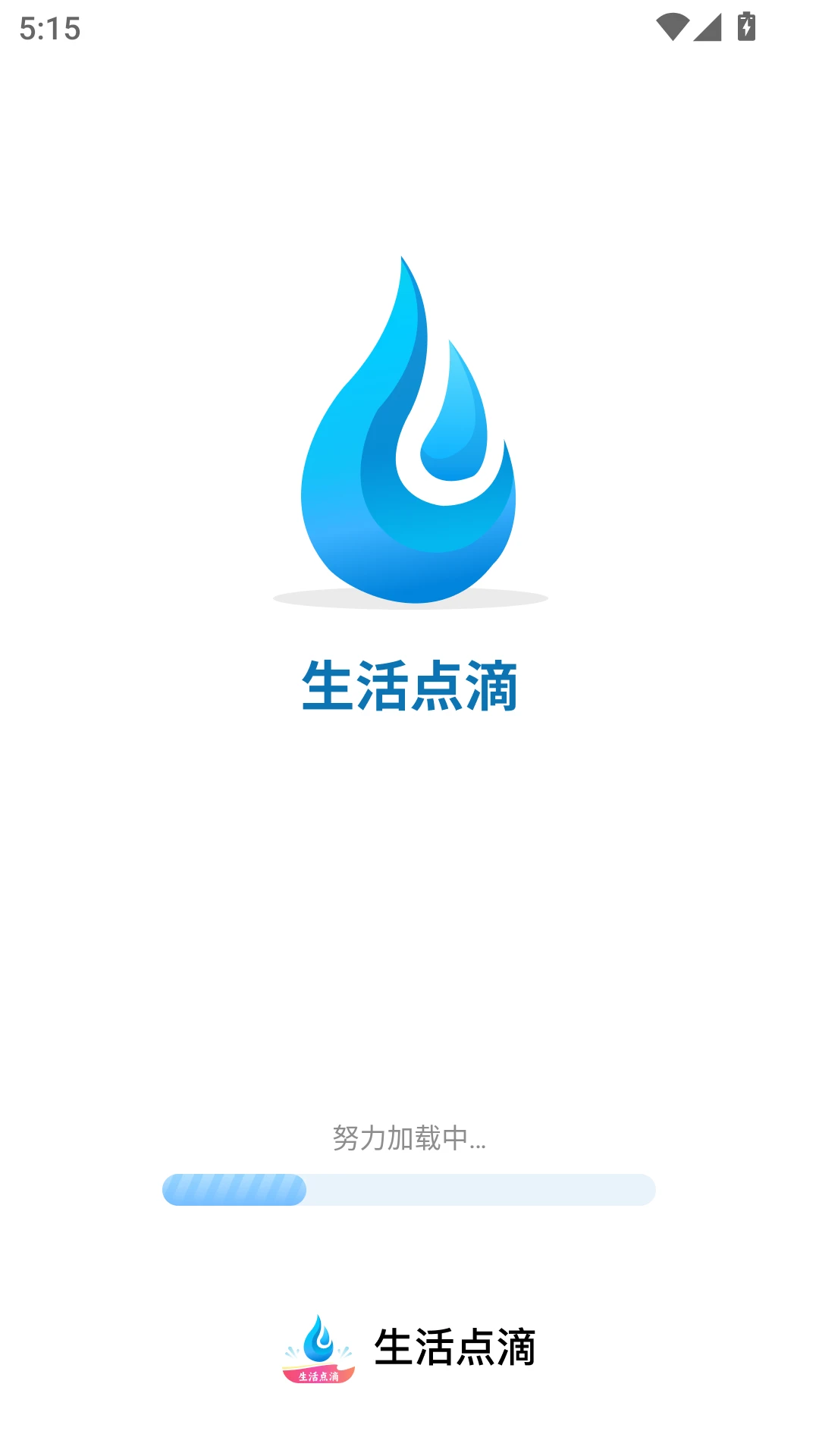Tap the charging battery icon

click(746, 27)
